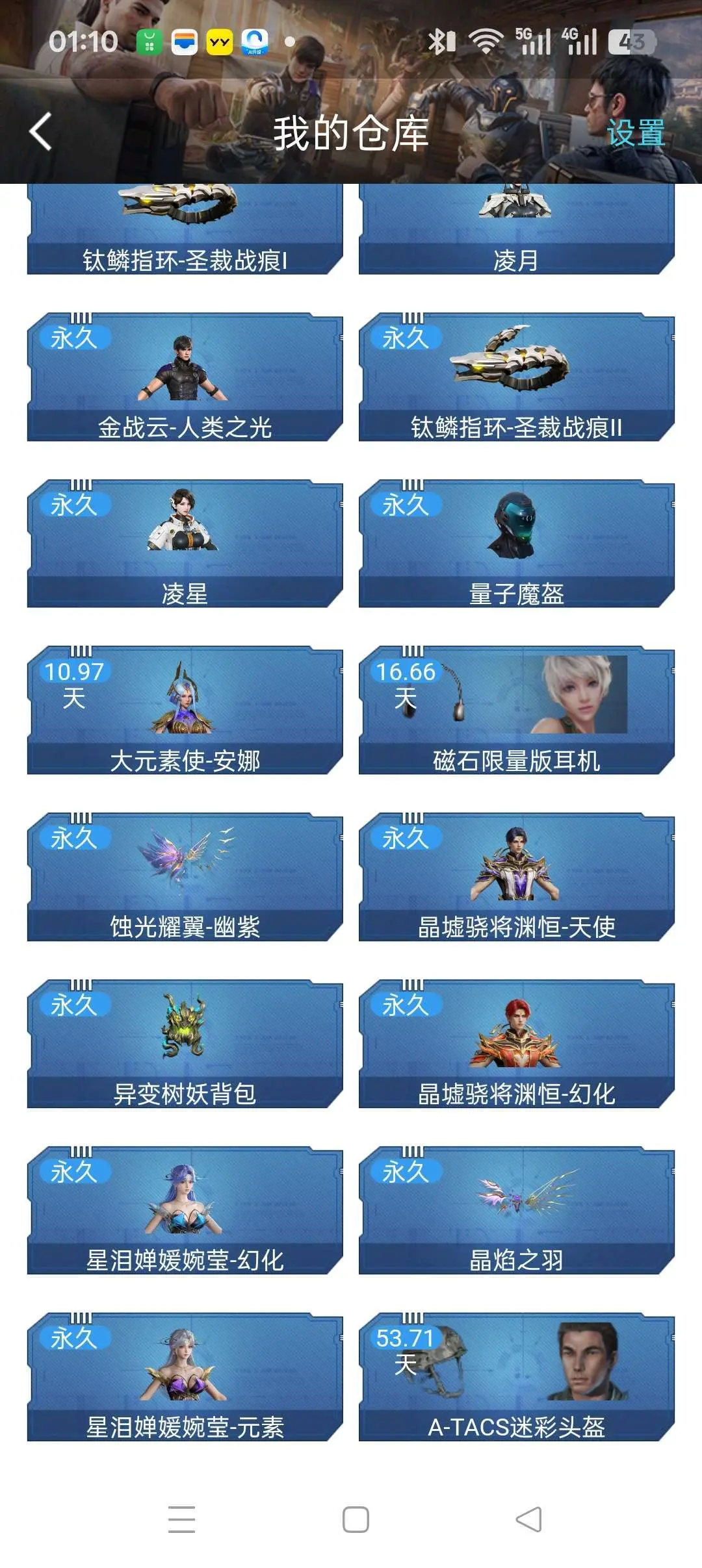
Task: Select the 晶焰之羽 wings item
Action: pyautogui.click(x=516, y=1210)
